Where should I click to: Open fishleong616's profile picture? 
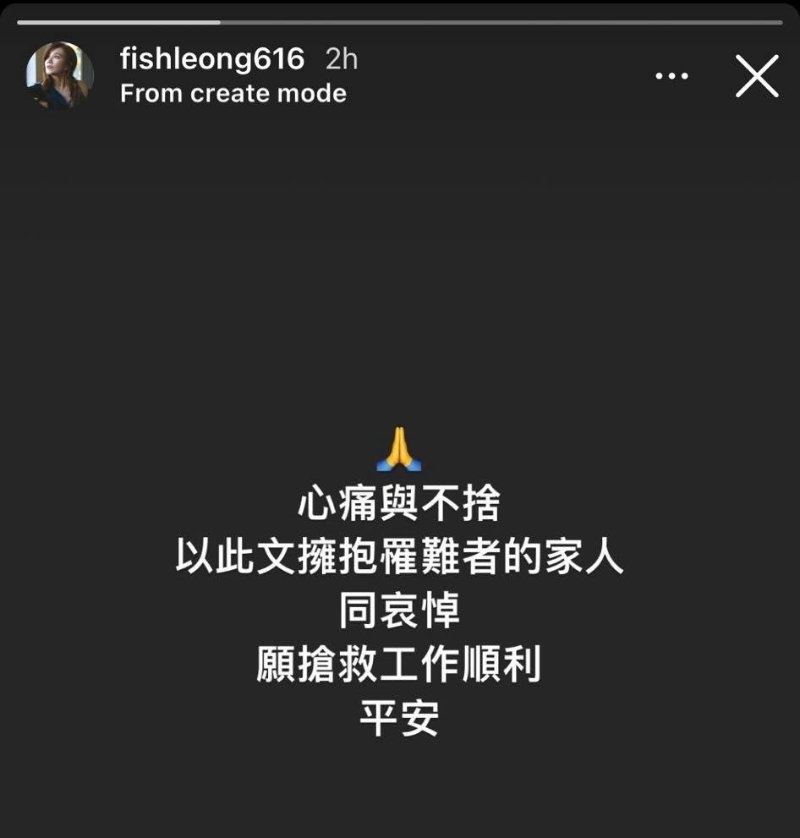(59, 76)
